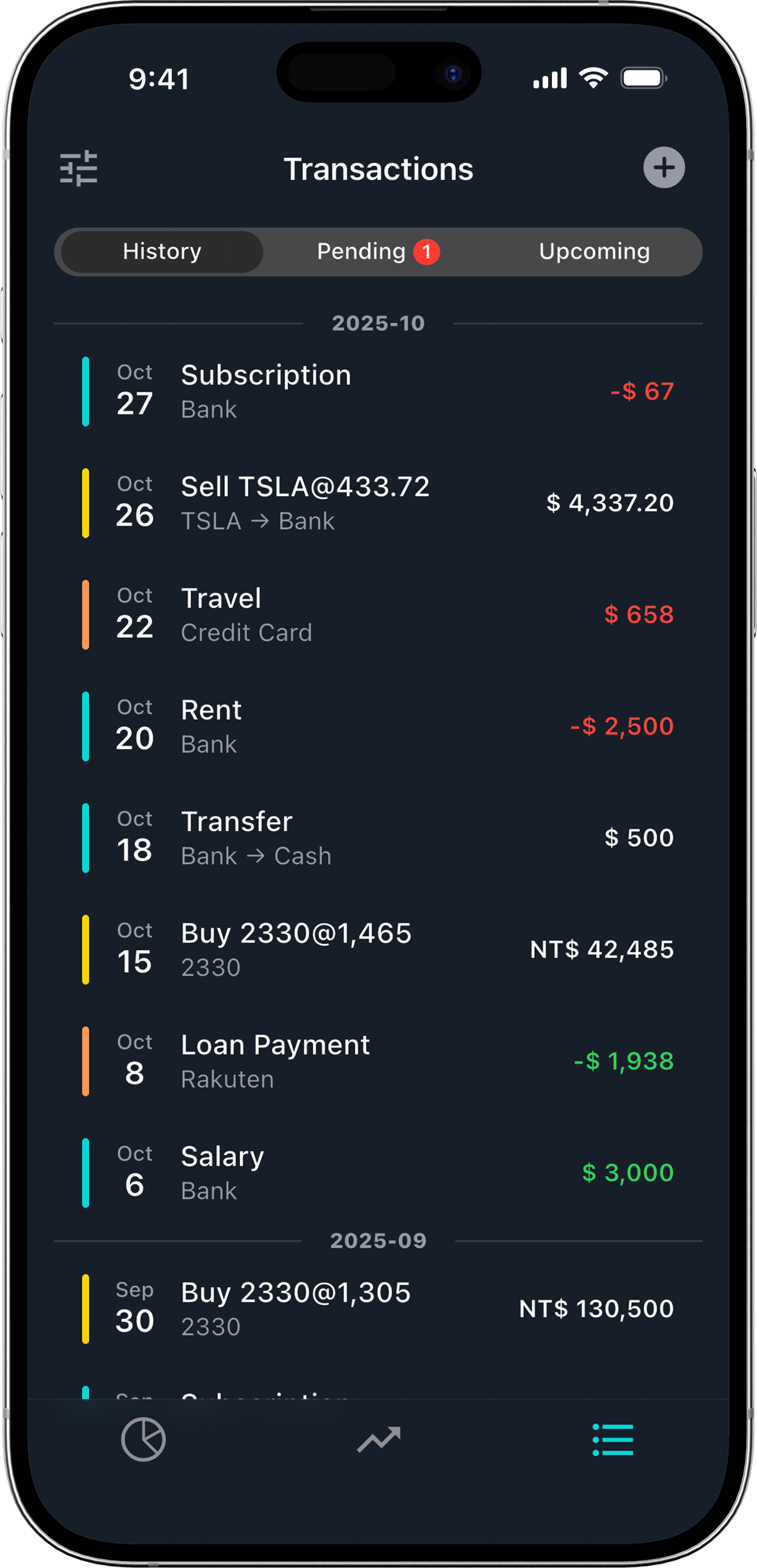Select the Bank to Cash Transfer entry
The image size is (757, 1568).
378,837
